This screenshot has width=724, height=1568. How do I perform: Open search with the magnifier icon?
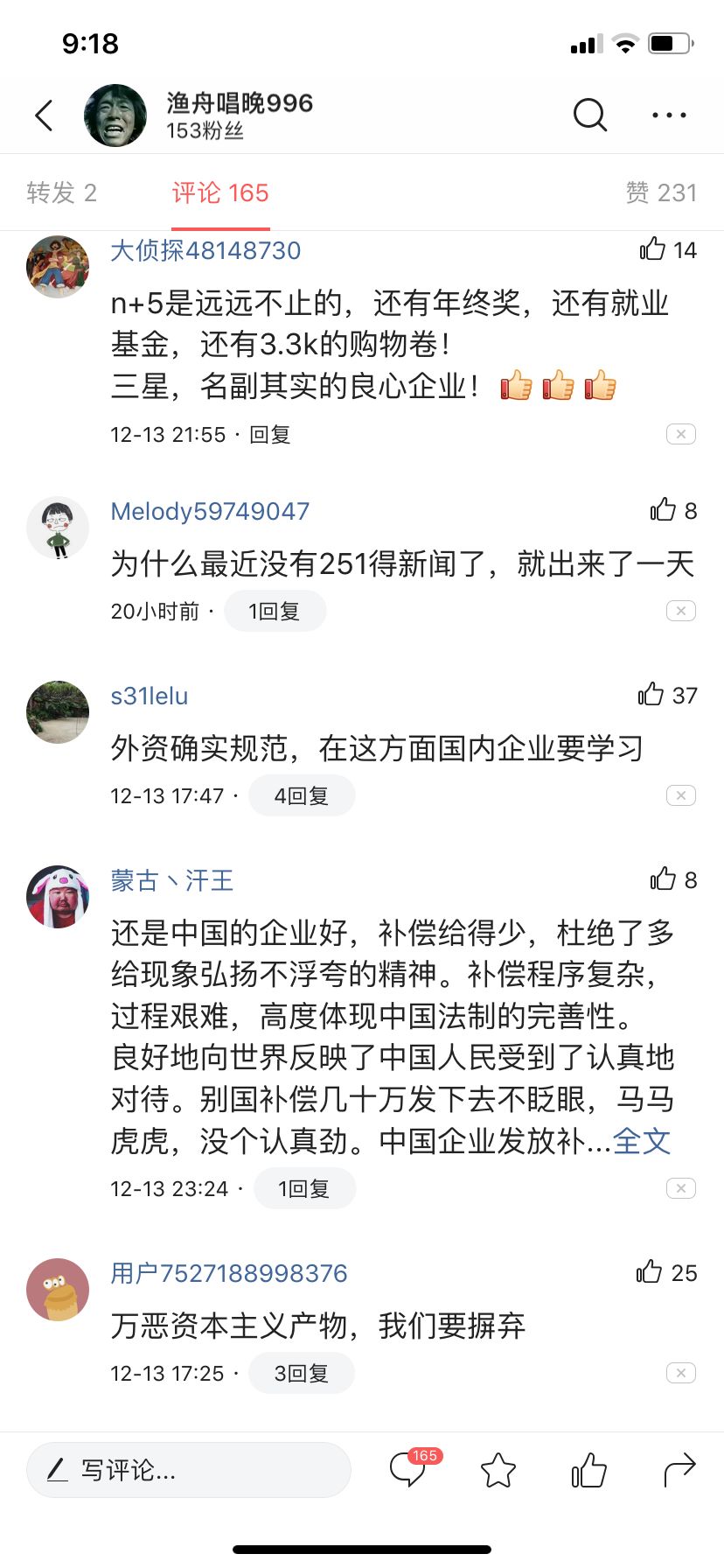pos(589,115)
